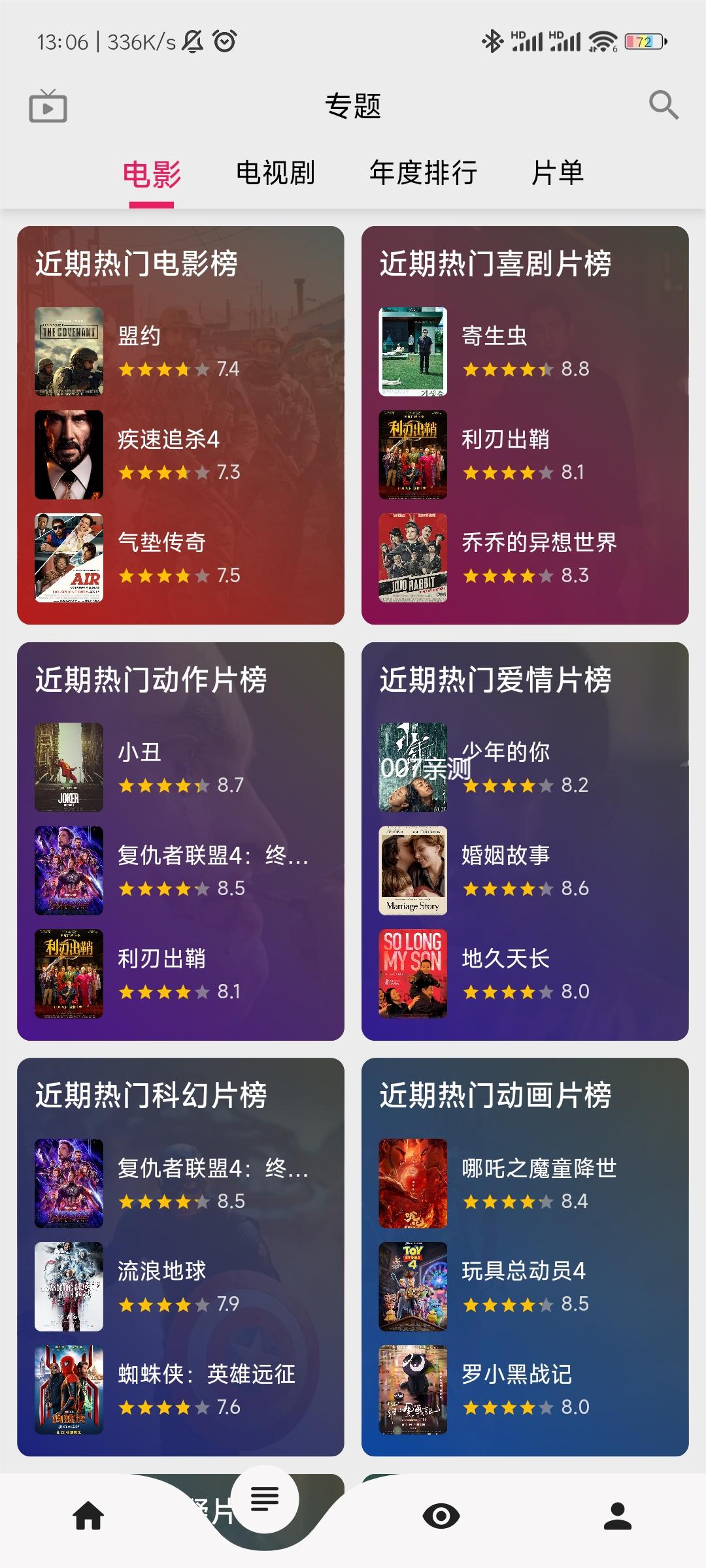The width and height of the screenshot is (706, 1568).
Task: Switch to the 电视剧 tab
Action: point(277,173)
